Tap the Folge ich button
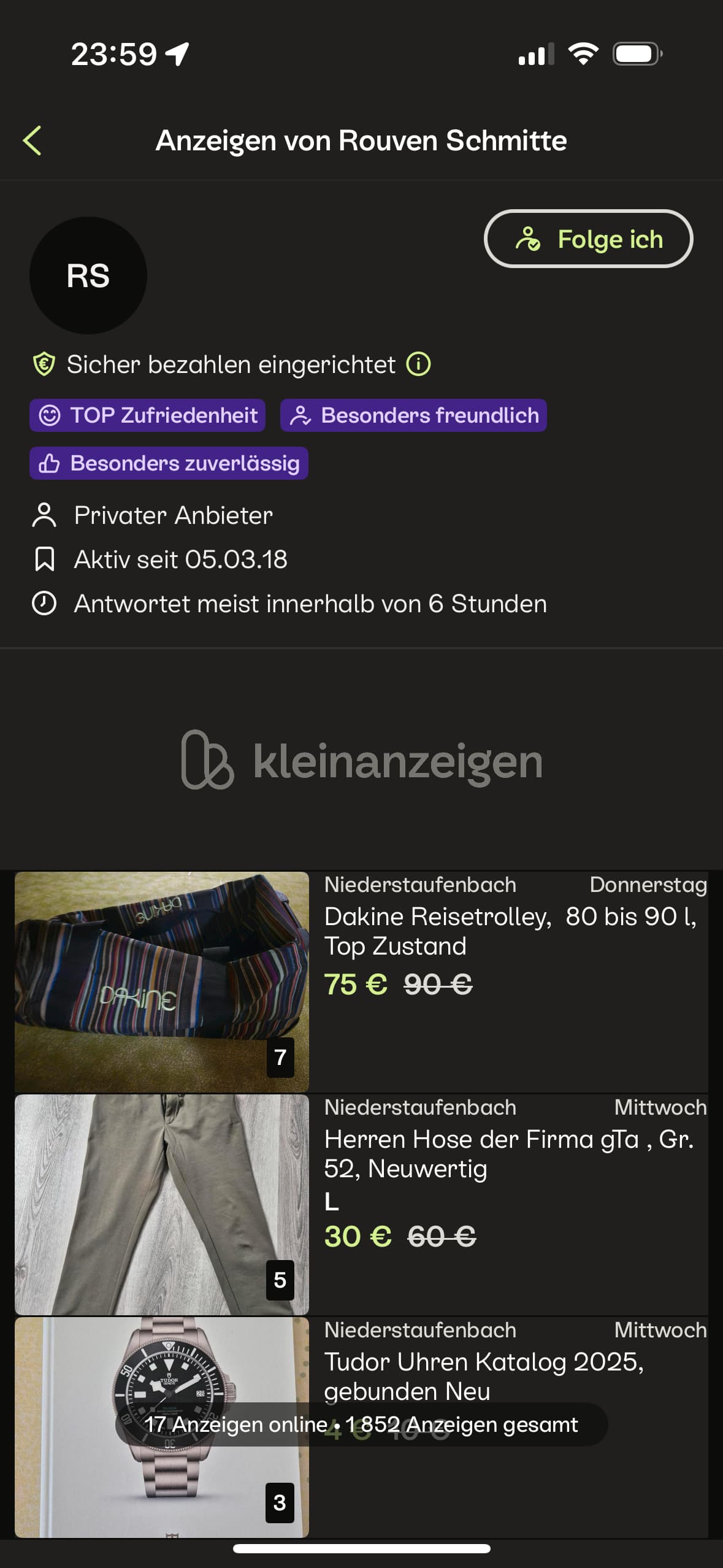723x1568 pixels. (x=588, y=239)
